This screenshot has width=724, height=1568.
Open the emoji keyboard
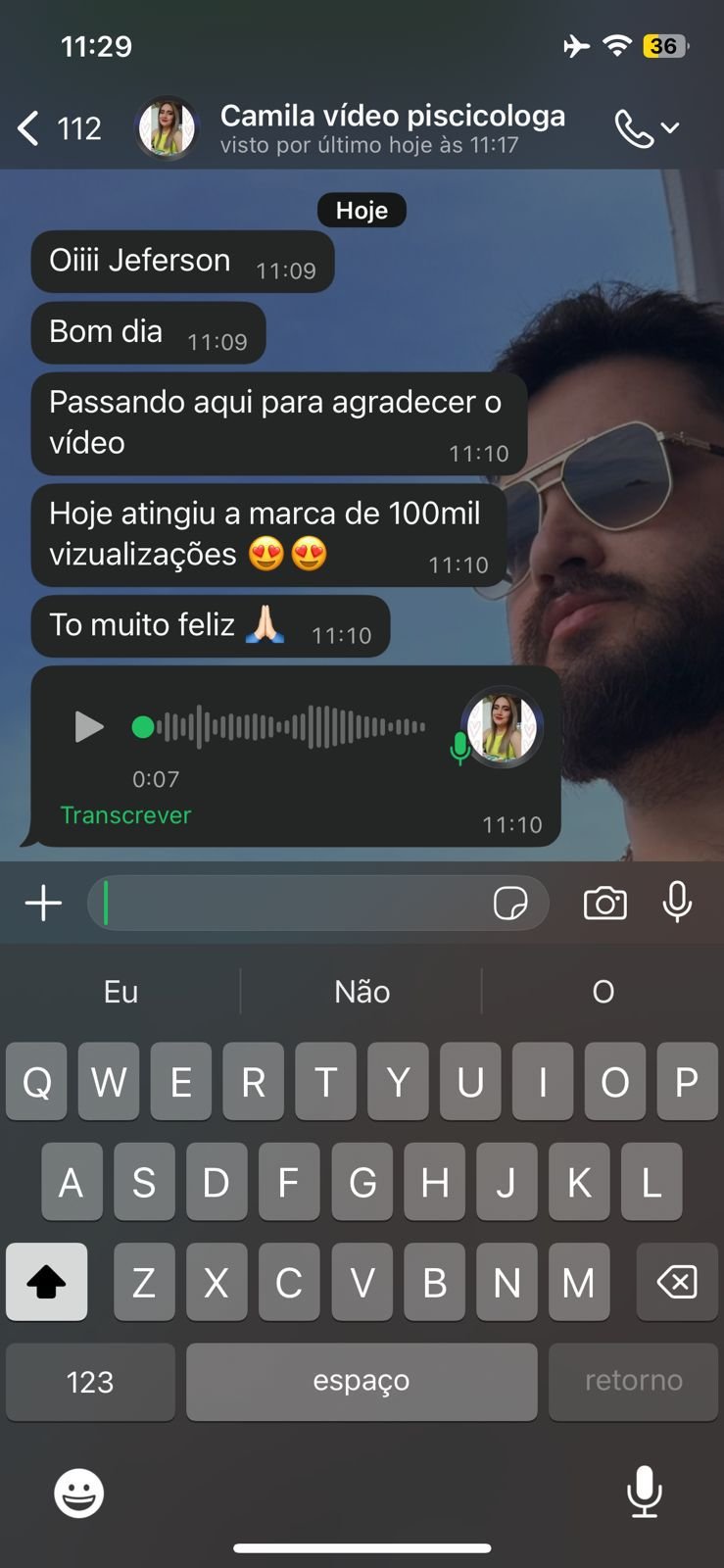(78, 1494)
